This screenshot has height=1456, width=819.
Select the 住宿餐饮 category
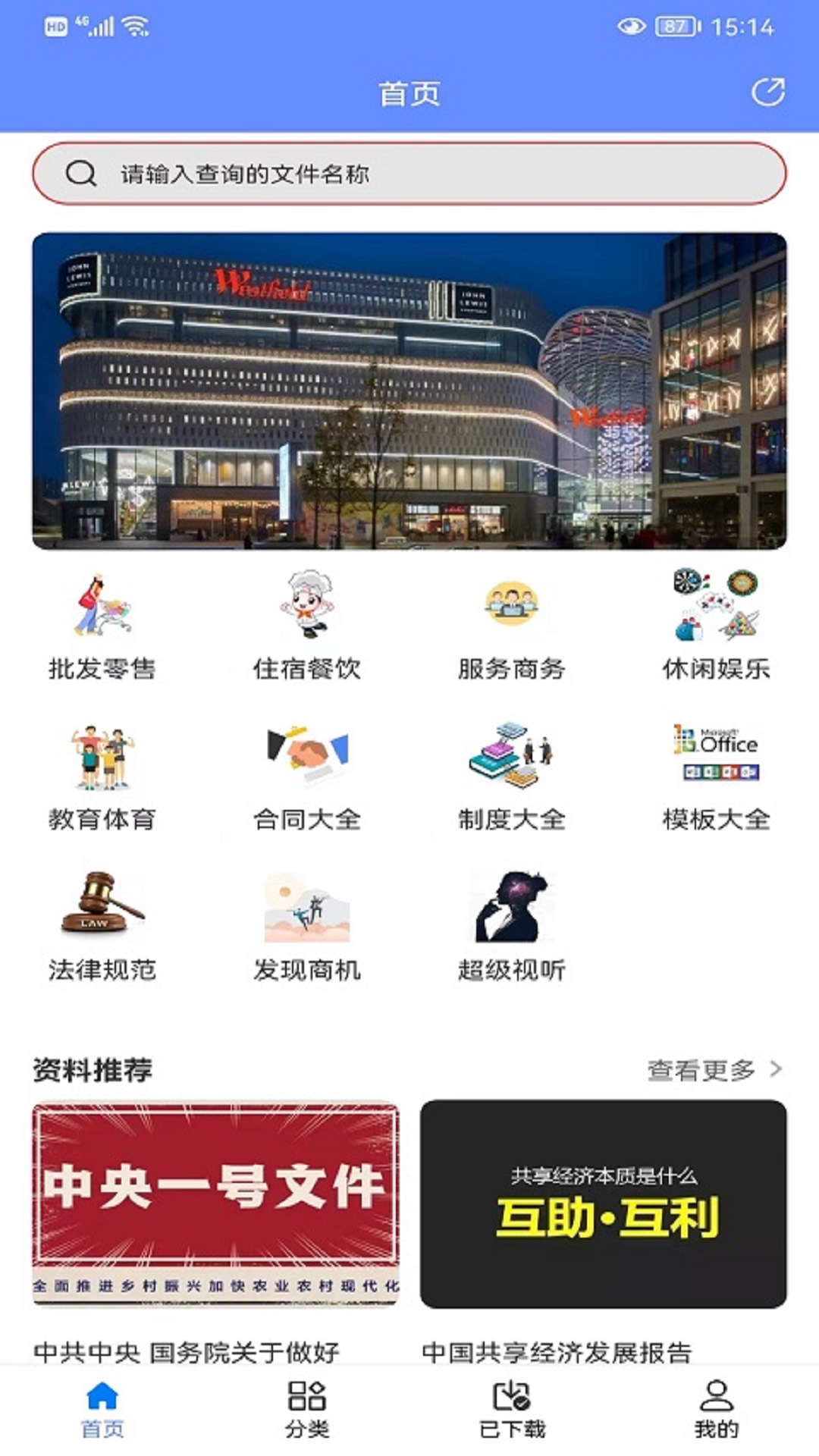(307, 627)
